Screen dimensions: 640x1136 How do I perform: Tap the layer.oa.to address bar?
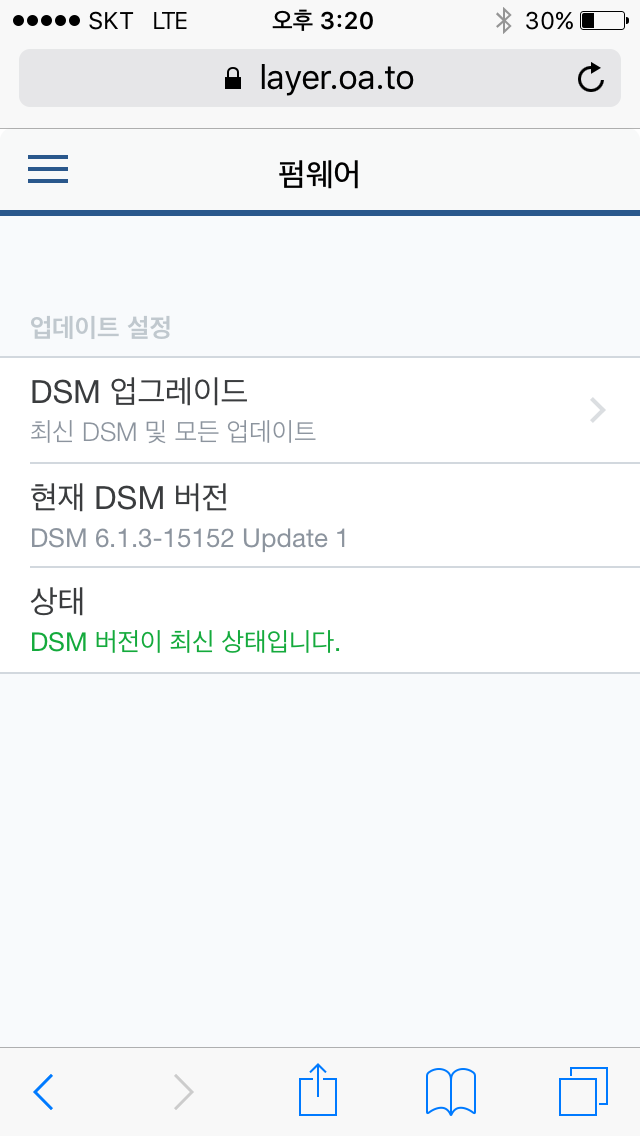(x=320, y=78)
